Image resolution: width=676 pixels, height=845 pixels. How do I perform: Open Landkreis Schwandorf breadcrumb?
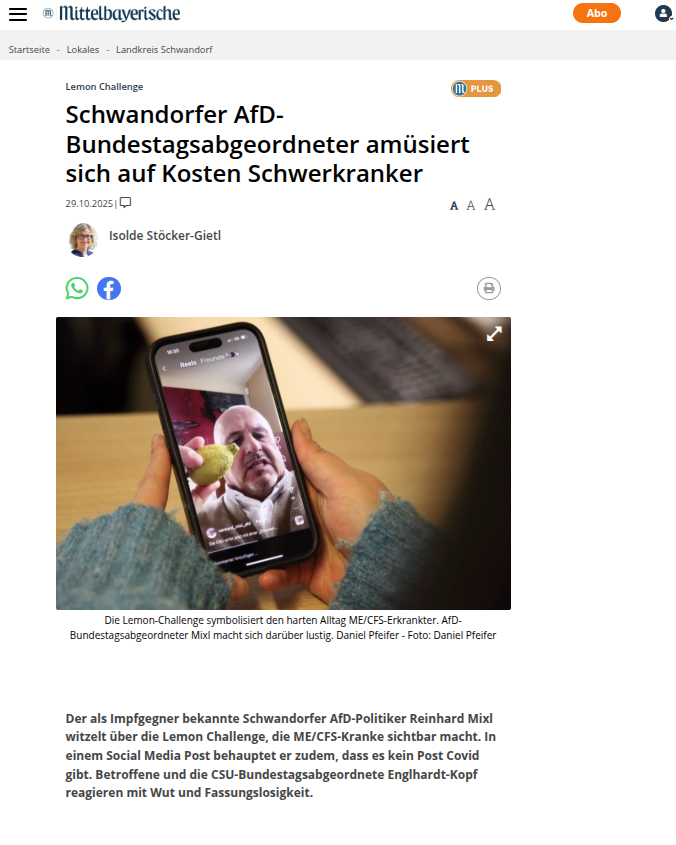pos(164,49)
